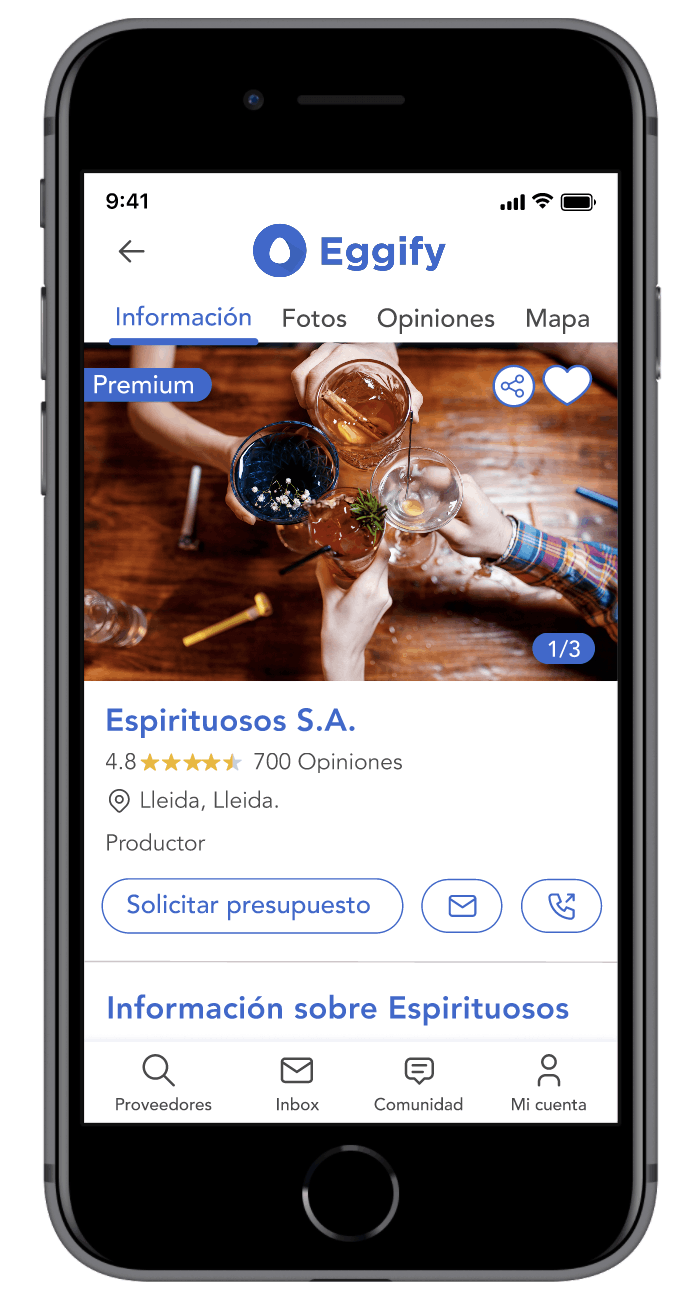Go to the Inbox tab
Screen dimensions: 698x1296
(x=297, y=1083)
